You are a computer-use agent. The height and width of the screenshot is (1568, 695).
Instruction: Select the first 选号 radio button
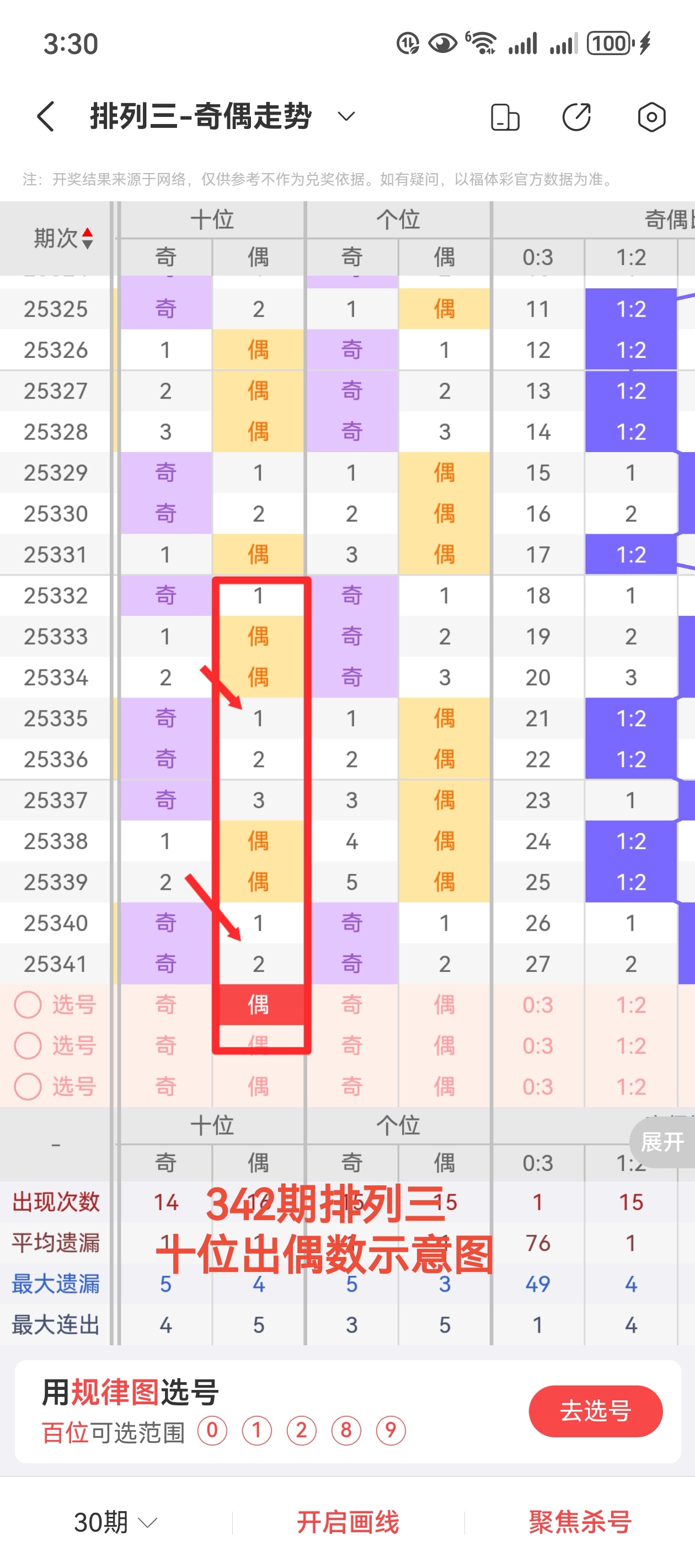pyautogui.click(x=28, y=1005)
